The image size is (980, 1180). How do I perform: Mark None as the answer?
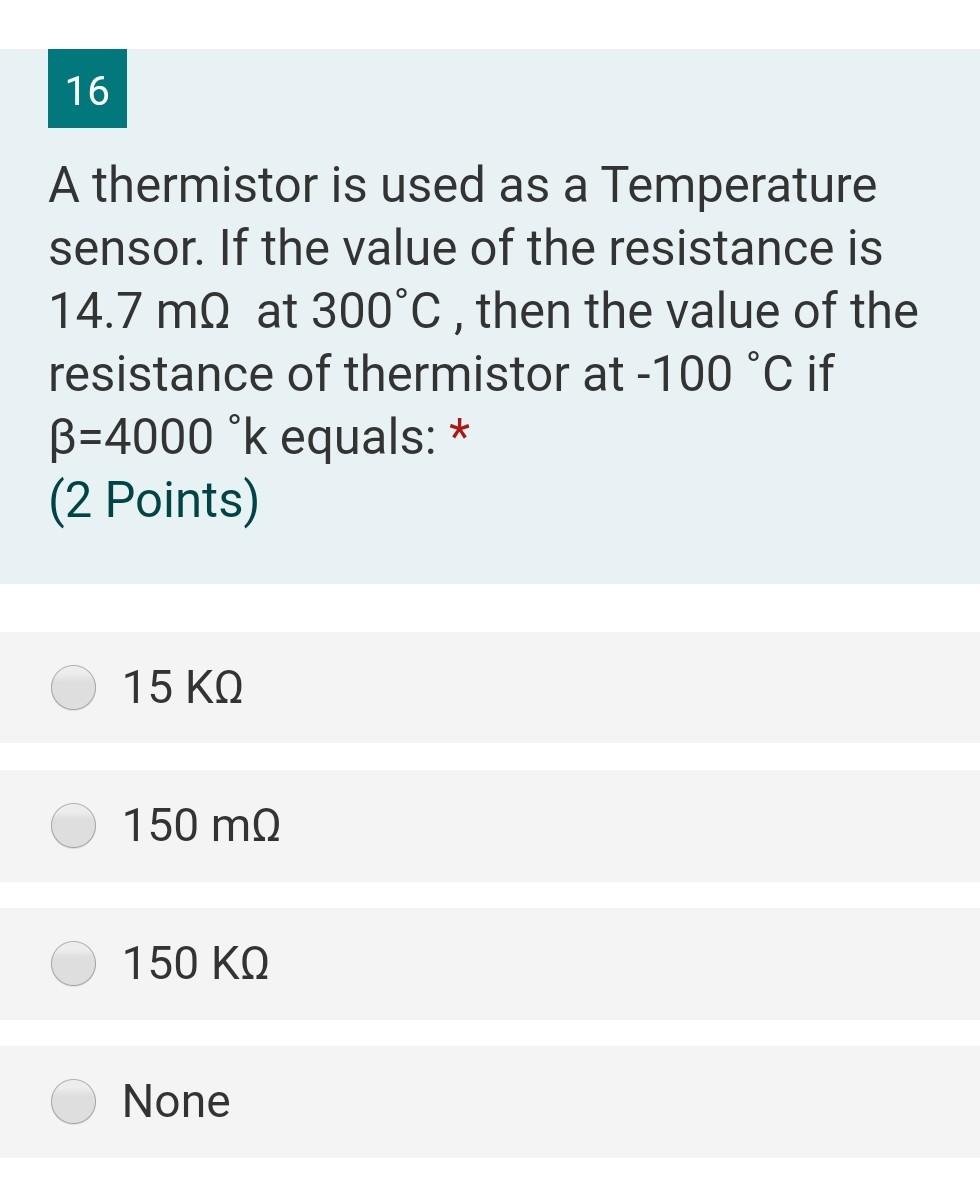tap(74, 1102)
